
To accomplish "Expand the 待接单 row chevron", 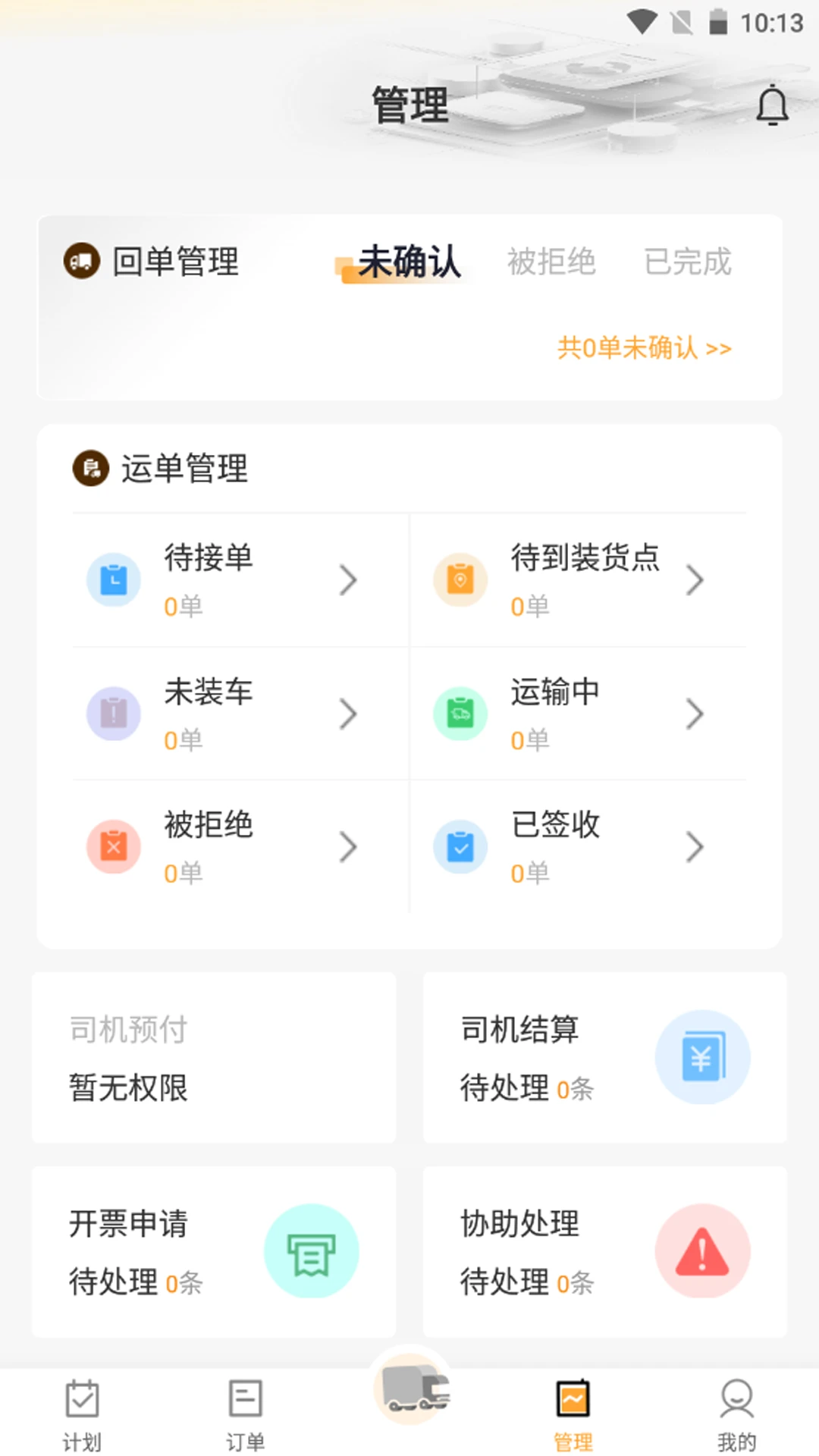I will 349,579.
